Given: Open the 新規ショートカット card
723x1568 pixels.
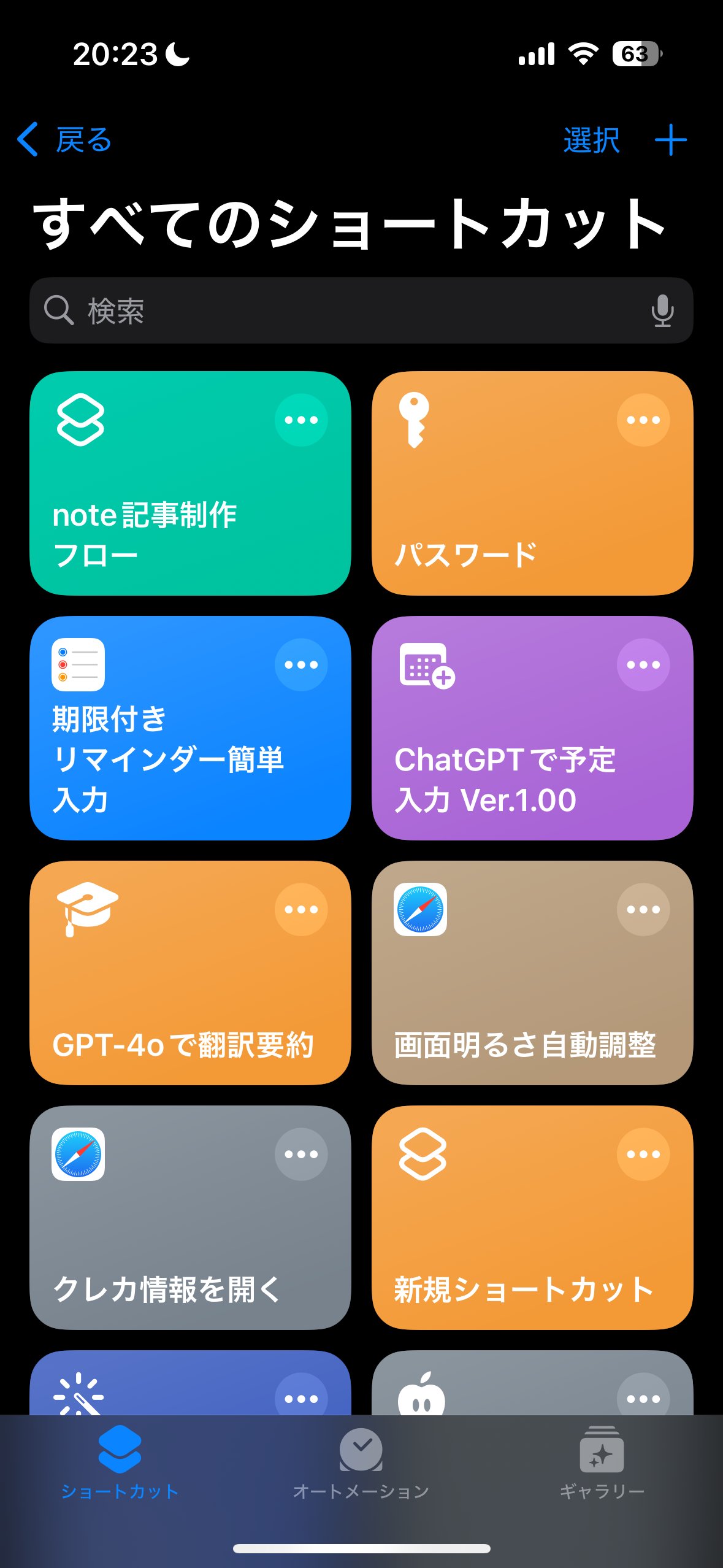Looking at the screenshot, I should [x=532, y=1218].
